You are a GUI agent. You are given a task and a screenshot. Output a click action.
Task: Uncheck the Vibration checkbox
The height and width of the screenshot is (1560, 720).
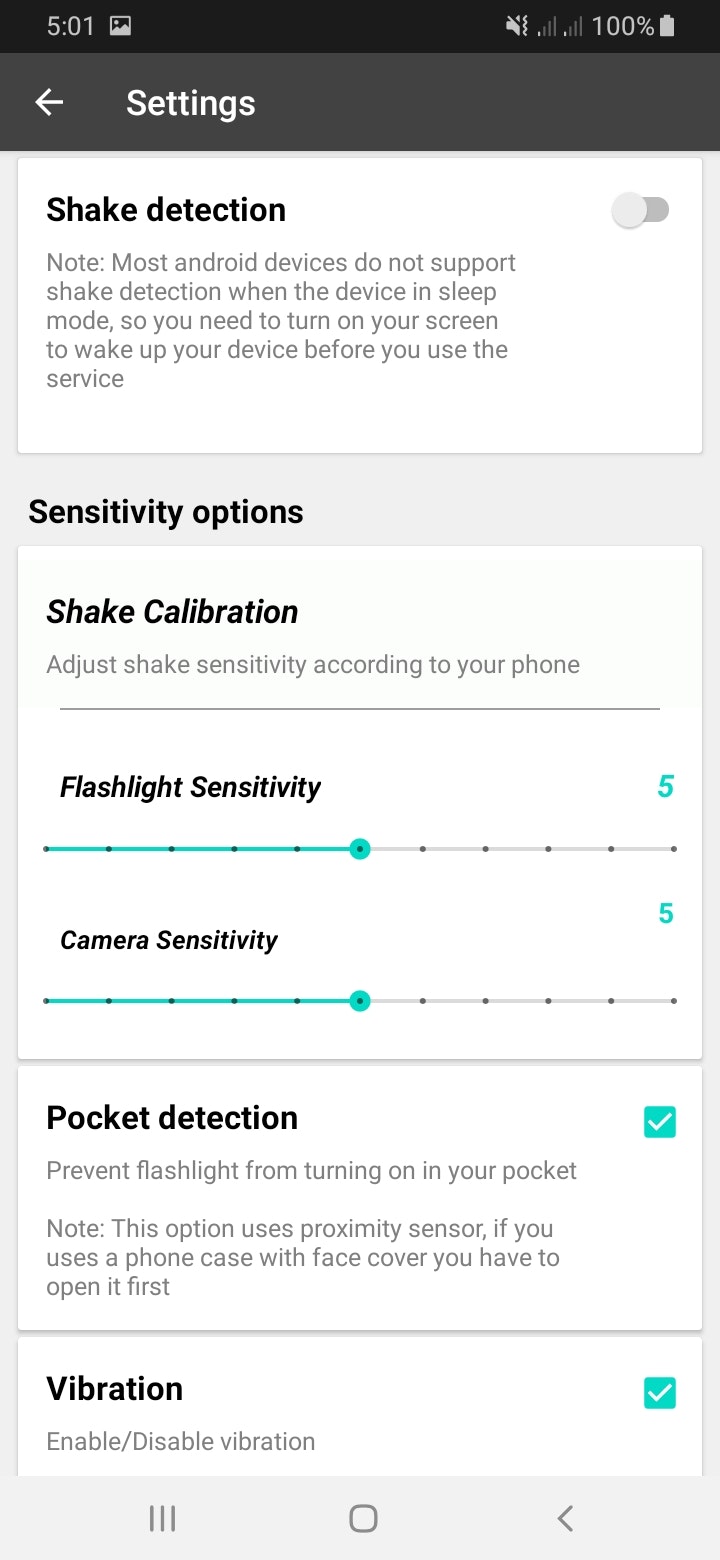point(659,1393)
